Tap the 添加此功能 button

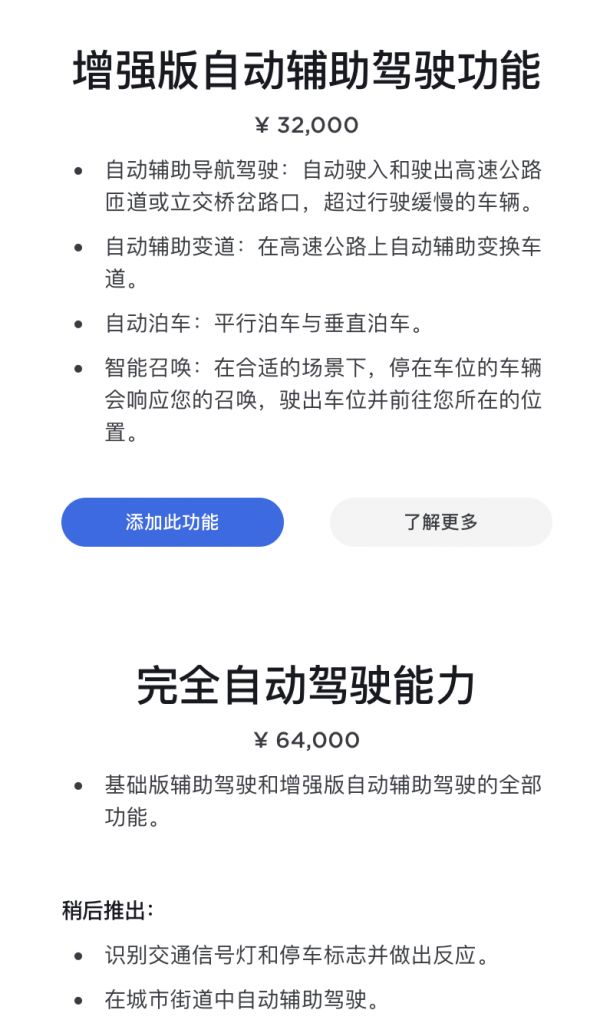[172, 522]
